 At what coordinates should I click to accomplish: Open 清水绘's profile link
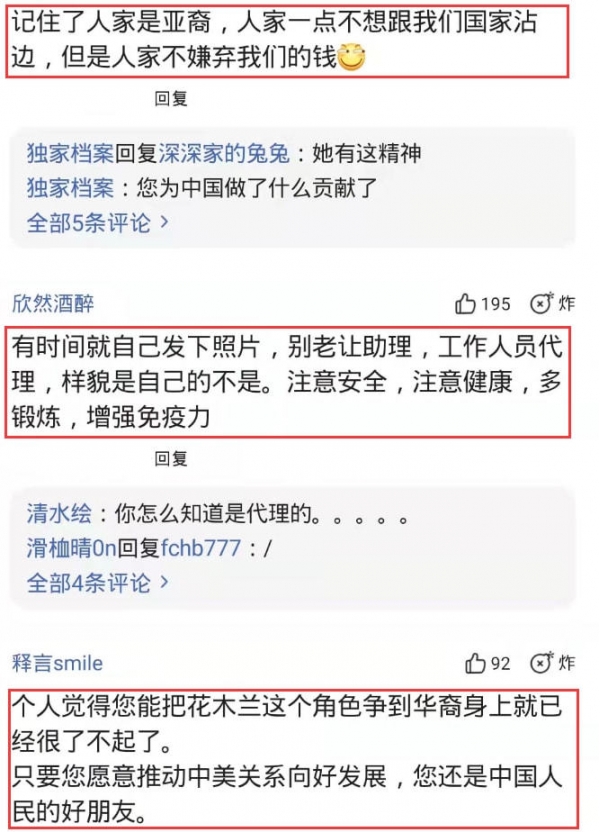(59, 515)
